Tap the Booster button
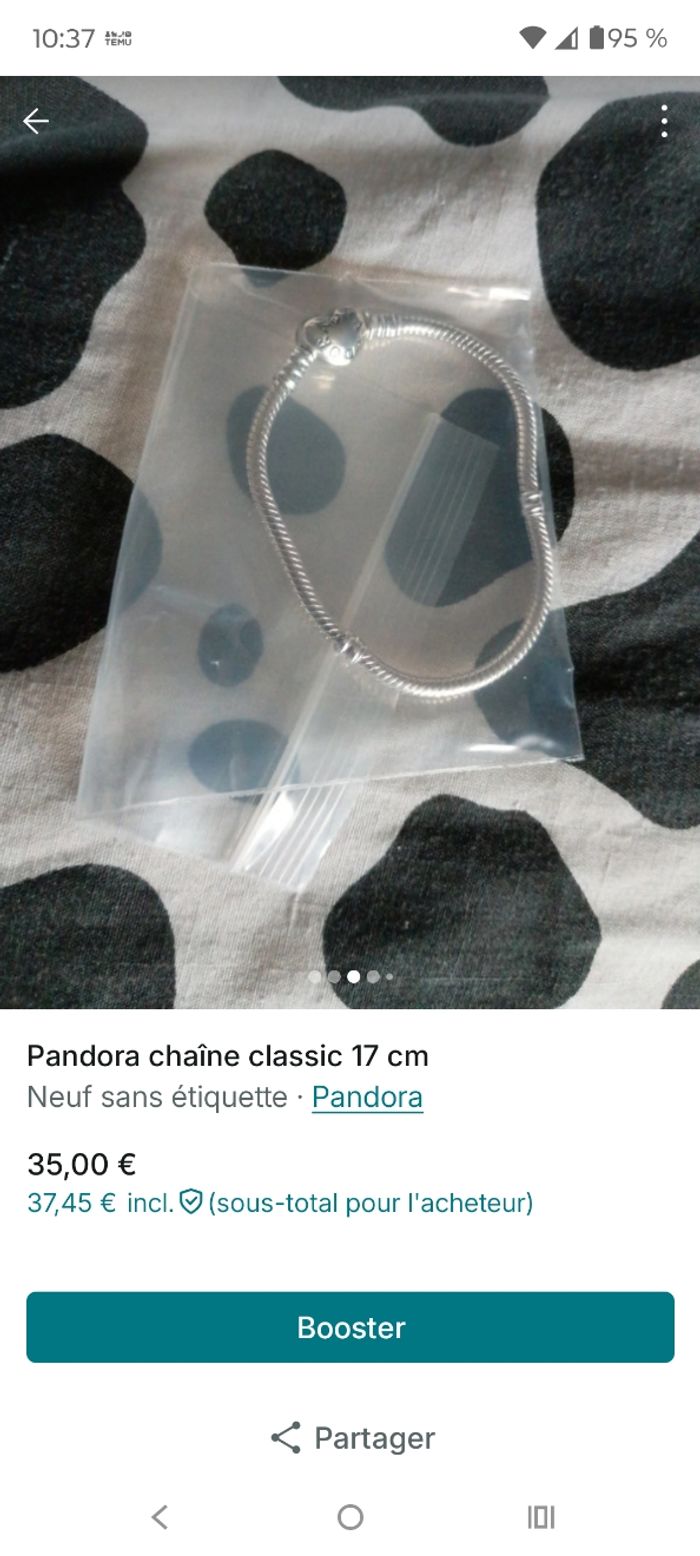The height and width of the screenshot is (1556, 700). click(350, 1327)
